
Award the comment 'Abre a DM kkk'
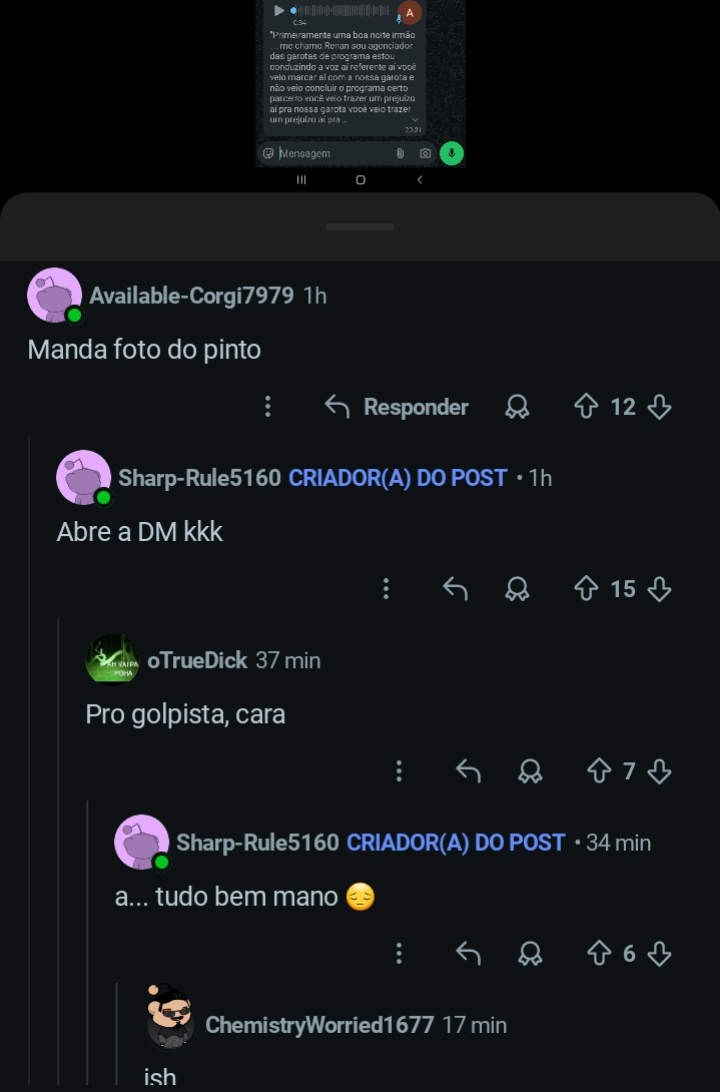(x=517, y=589)
